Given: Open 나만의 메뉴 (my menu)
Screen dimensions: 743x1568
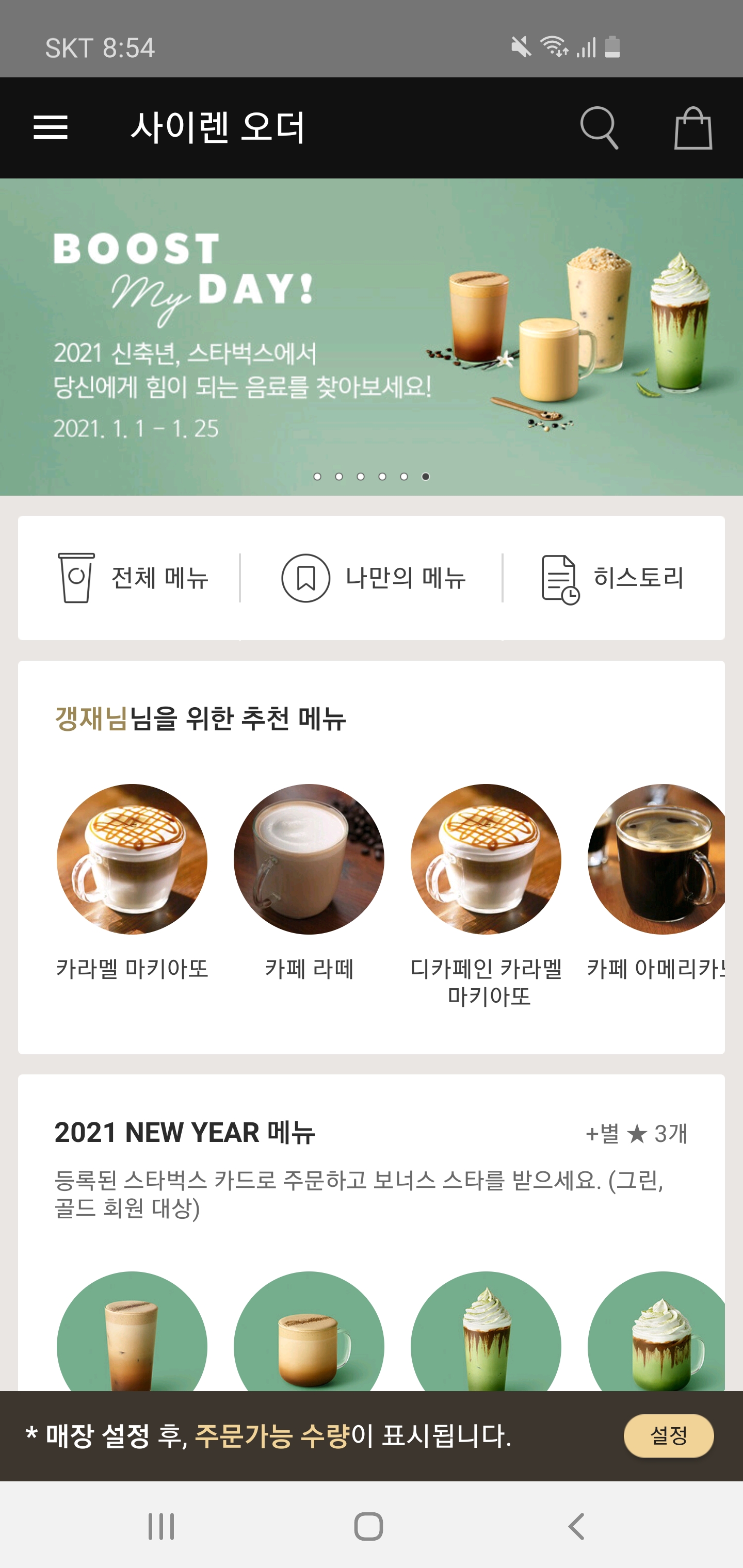Looking at the screenshot, I should coord(373,578).
